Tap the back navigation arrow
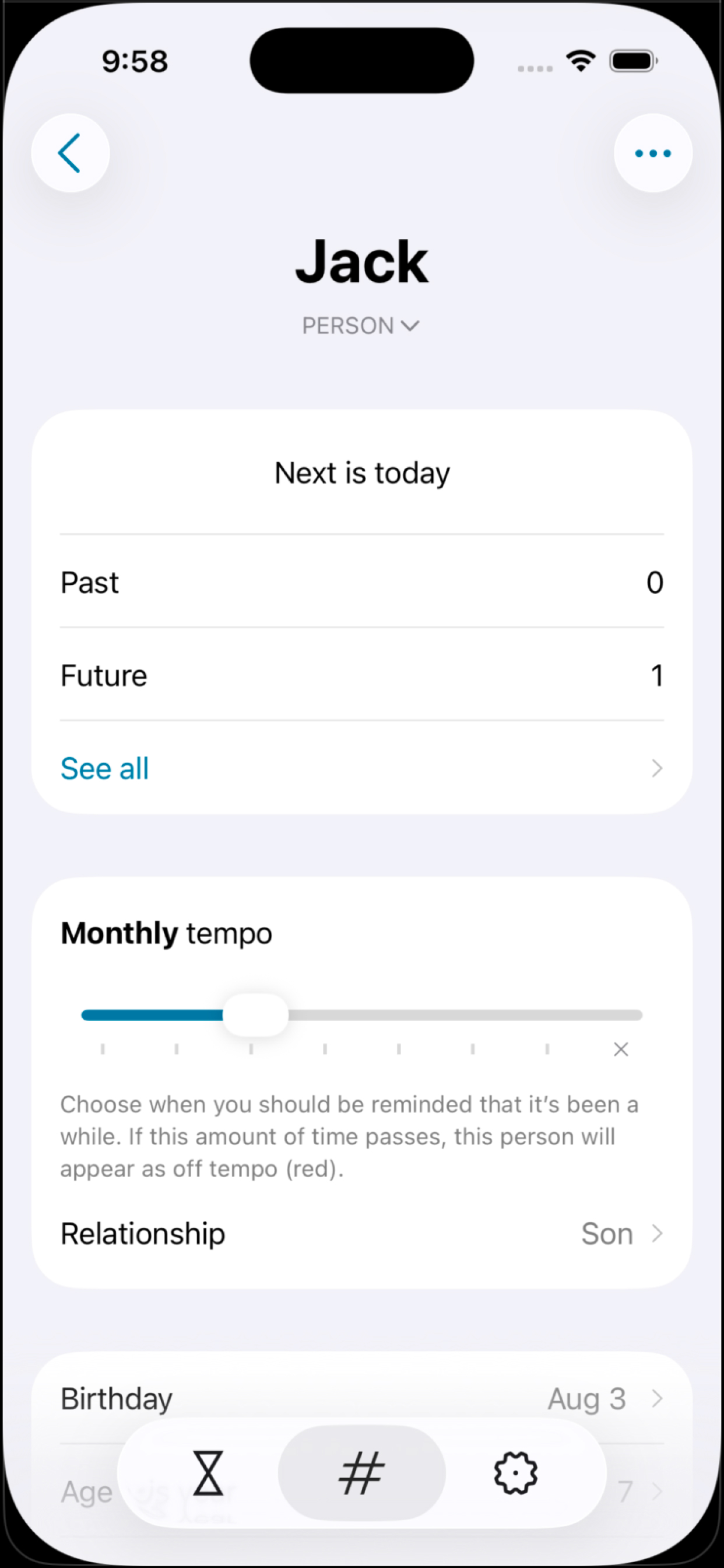724x1568 pixels. [x=70, y=152]
